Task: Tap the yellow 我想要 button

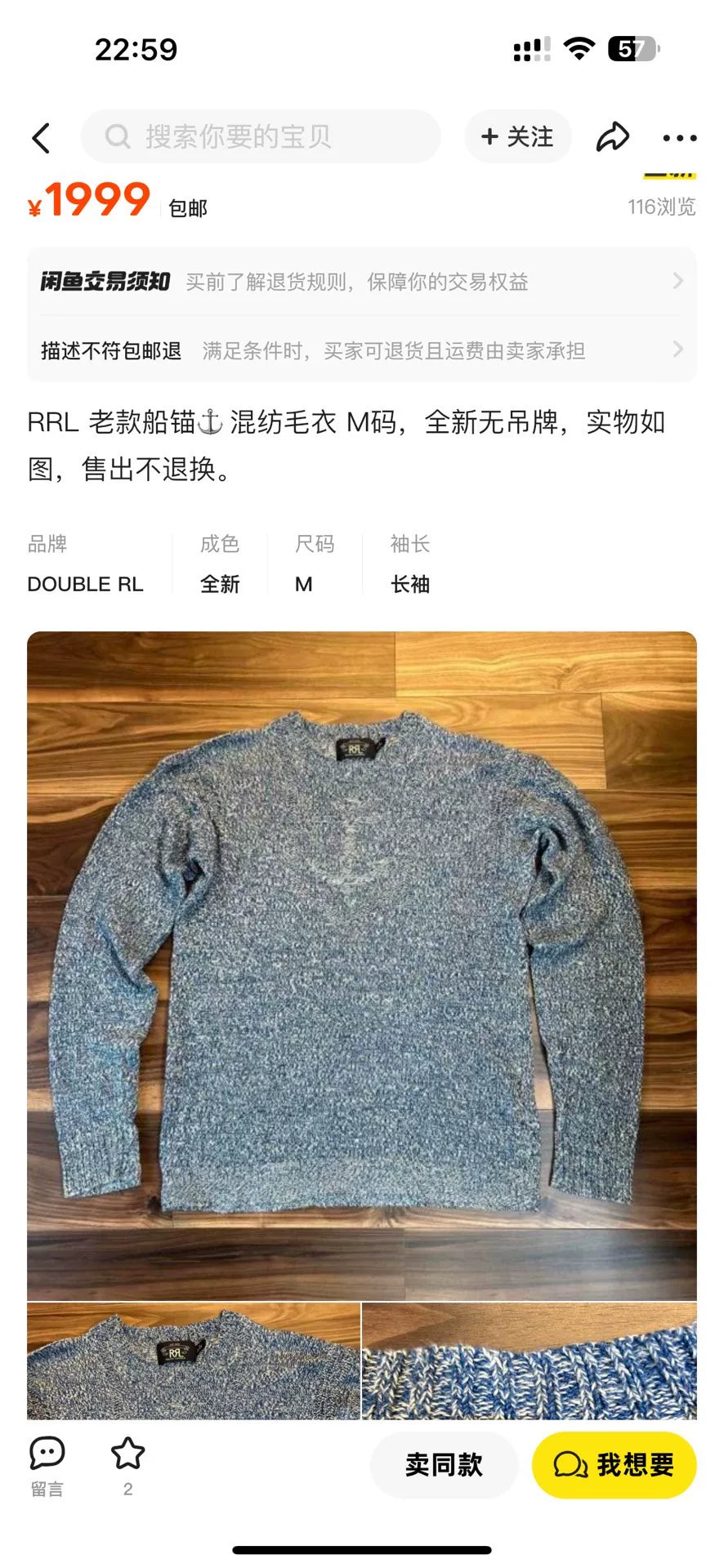Action: click(614, 1464)
